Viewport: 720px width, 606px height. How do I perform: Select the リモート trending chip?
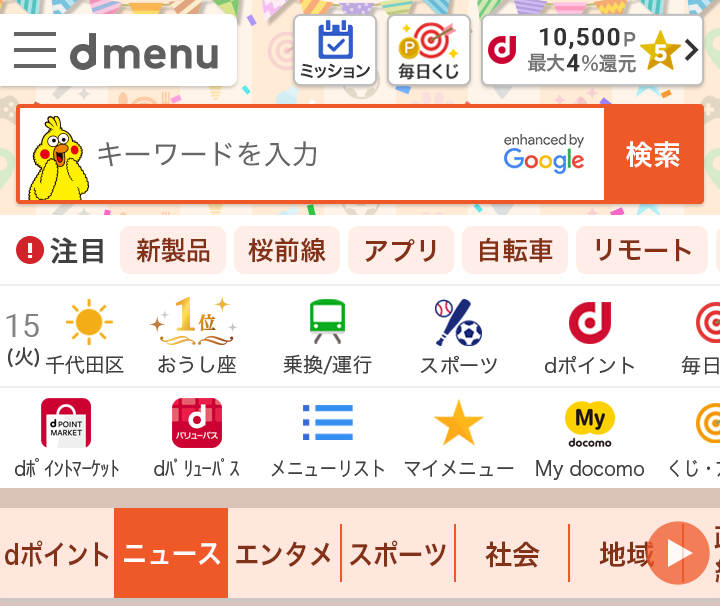point(642,250)
